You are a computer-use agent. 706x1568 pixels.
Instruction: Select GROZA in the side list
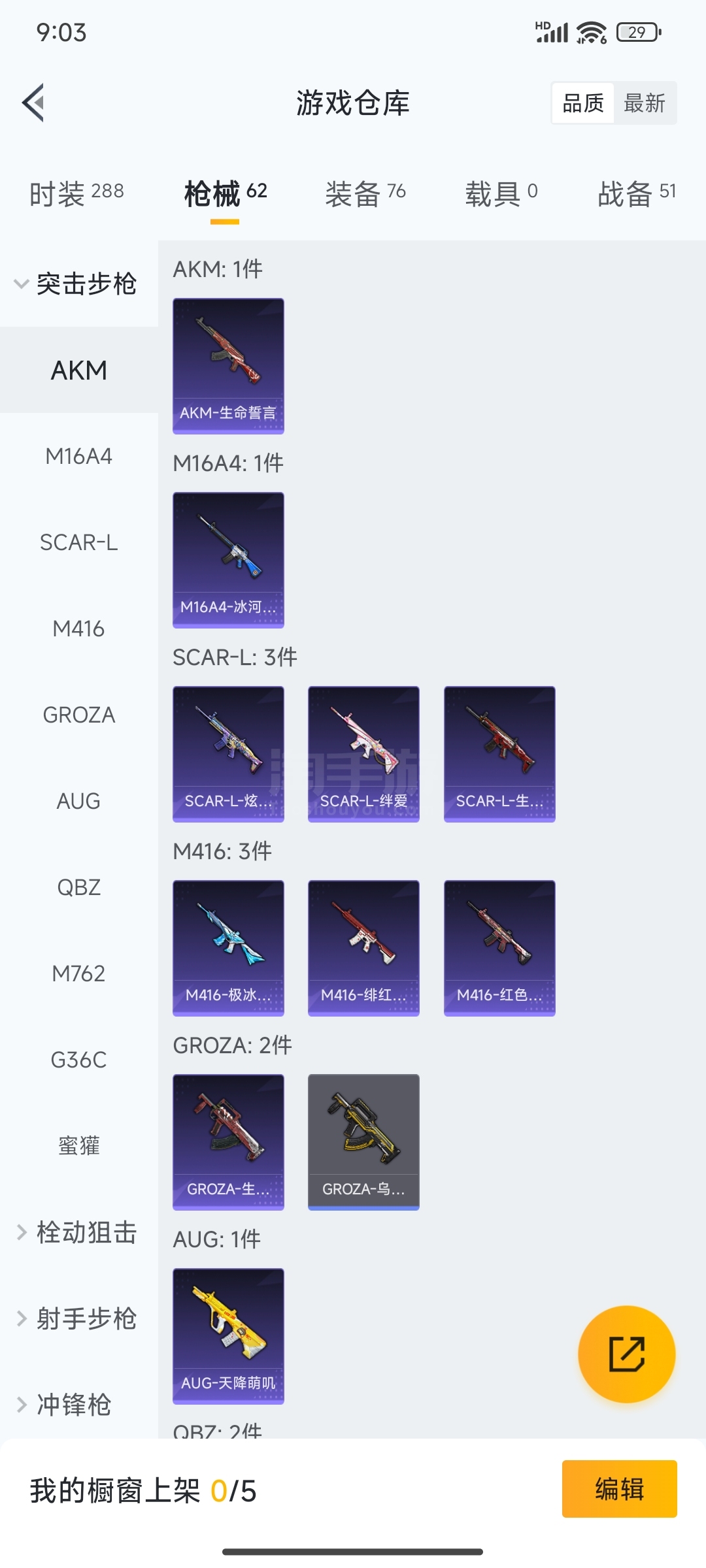(x=78, y=715)
